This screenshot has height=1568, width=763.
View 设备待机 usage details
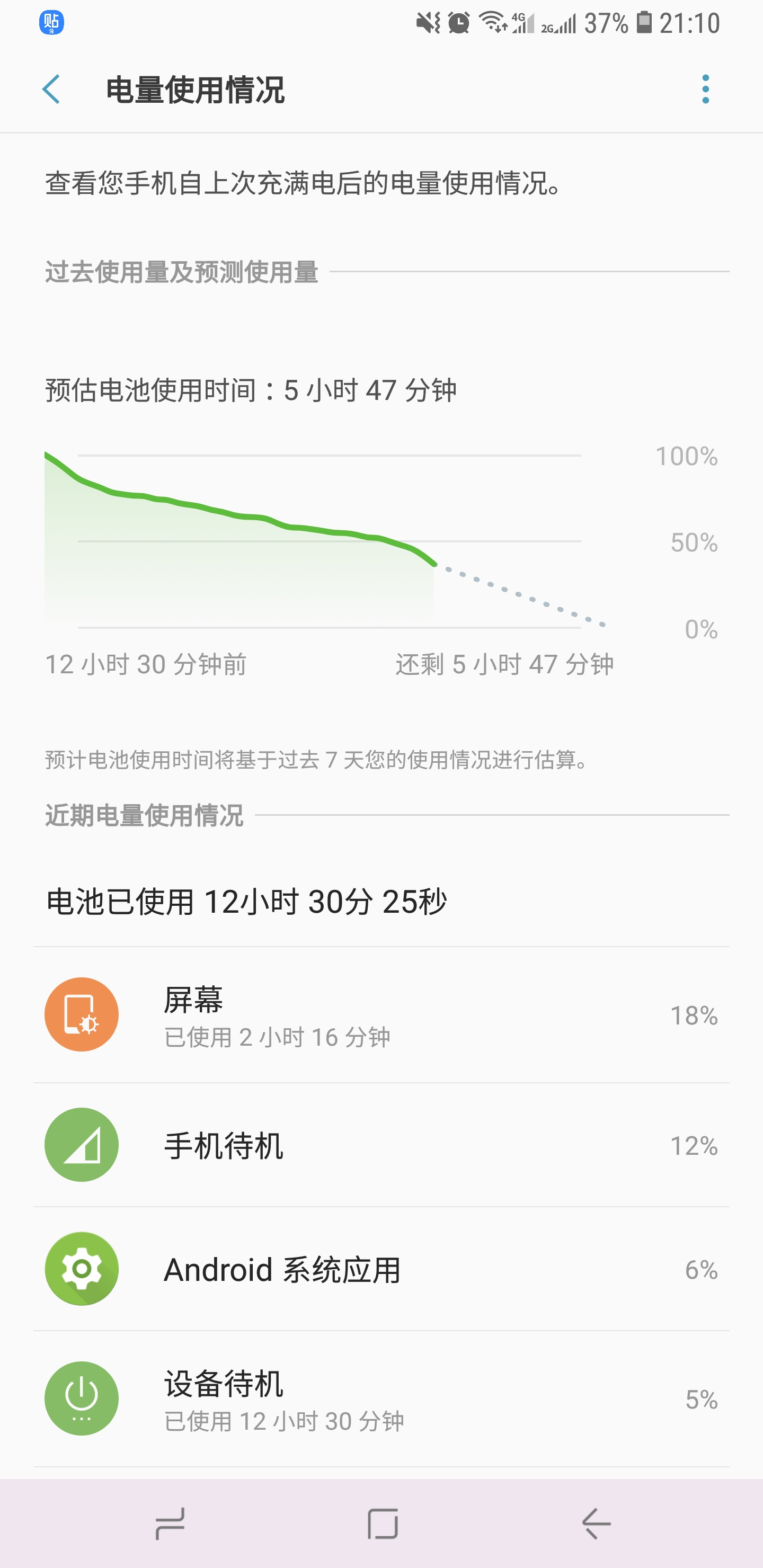pyautogui.click(x=381, y=1399)
